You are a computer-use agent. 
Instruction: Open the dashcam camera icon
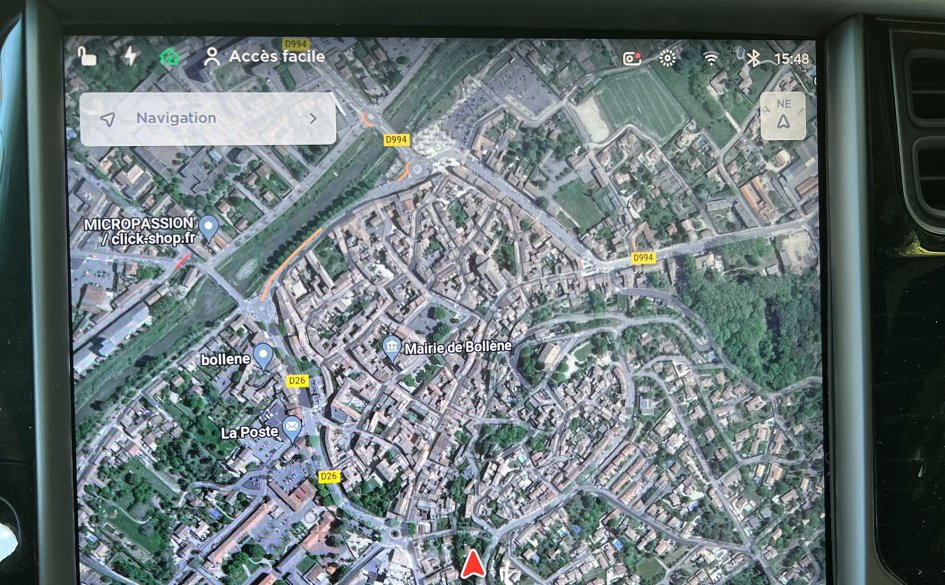632,59
